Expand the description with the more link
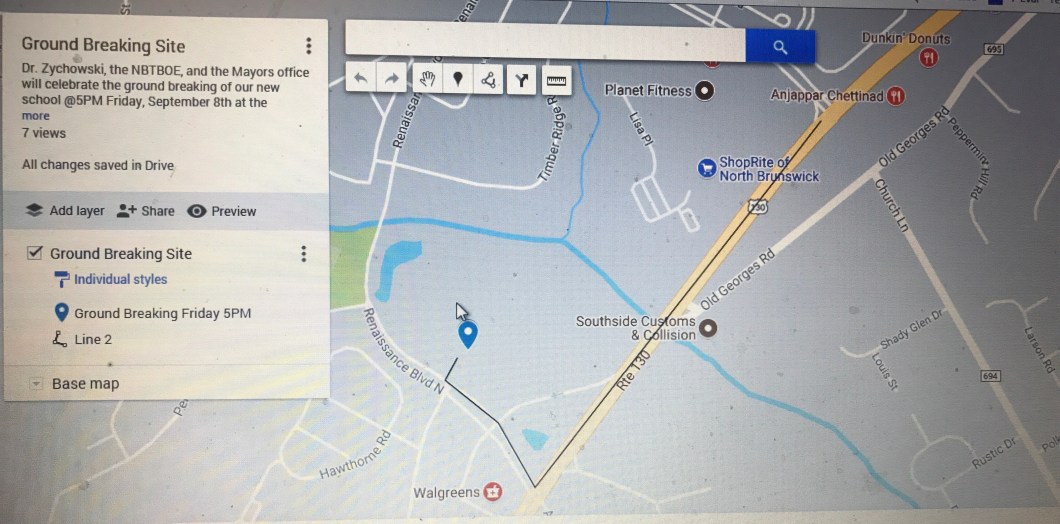This screenshot has height=524, width=1060. click(35, 116)
